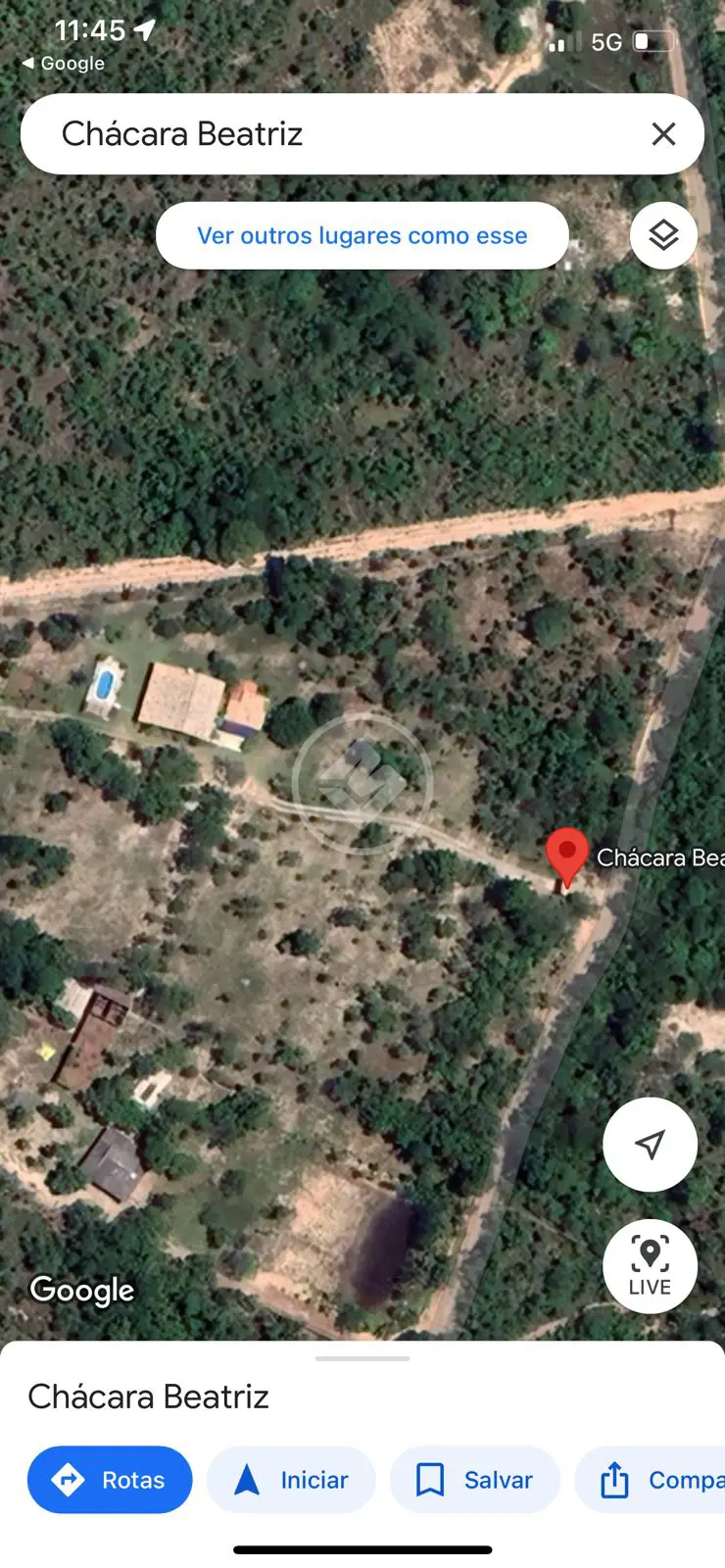
Task: Center map on my location
Action: (x=650, y=1144)
